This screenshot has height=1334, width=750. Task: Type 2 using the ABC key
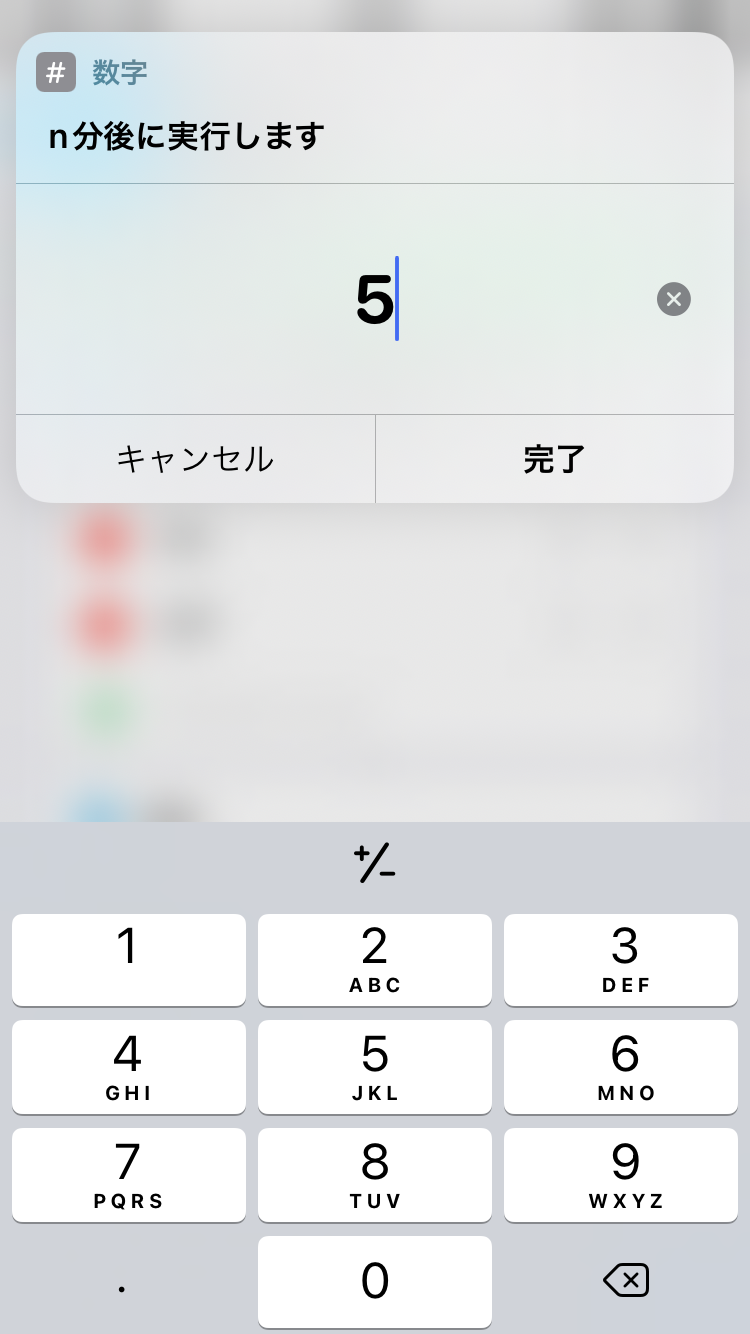pyautogui.click(x=375, y=959)
